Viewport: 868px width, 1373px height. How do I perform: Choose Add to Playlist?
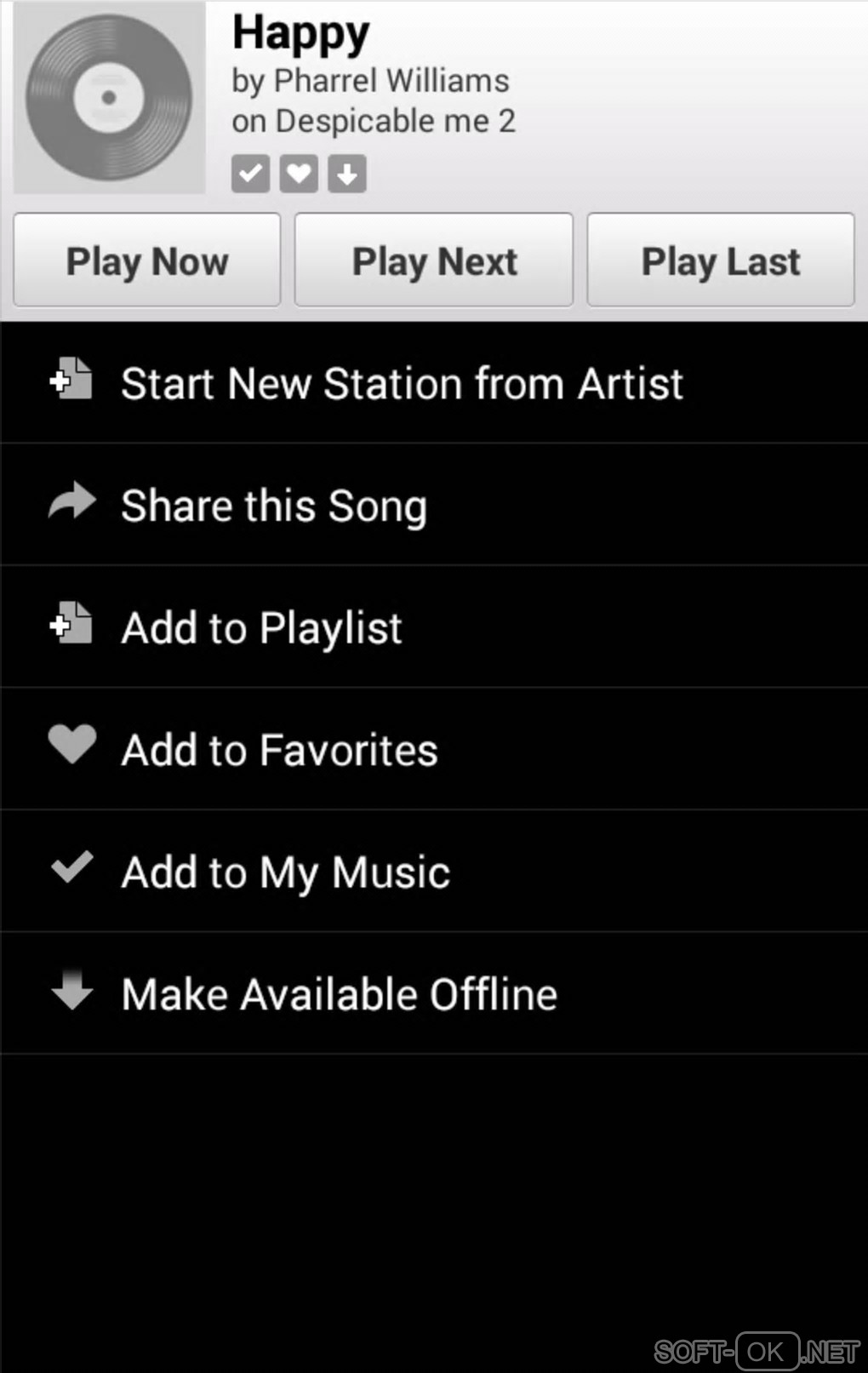pyautogui.click(x=262, y=628)
